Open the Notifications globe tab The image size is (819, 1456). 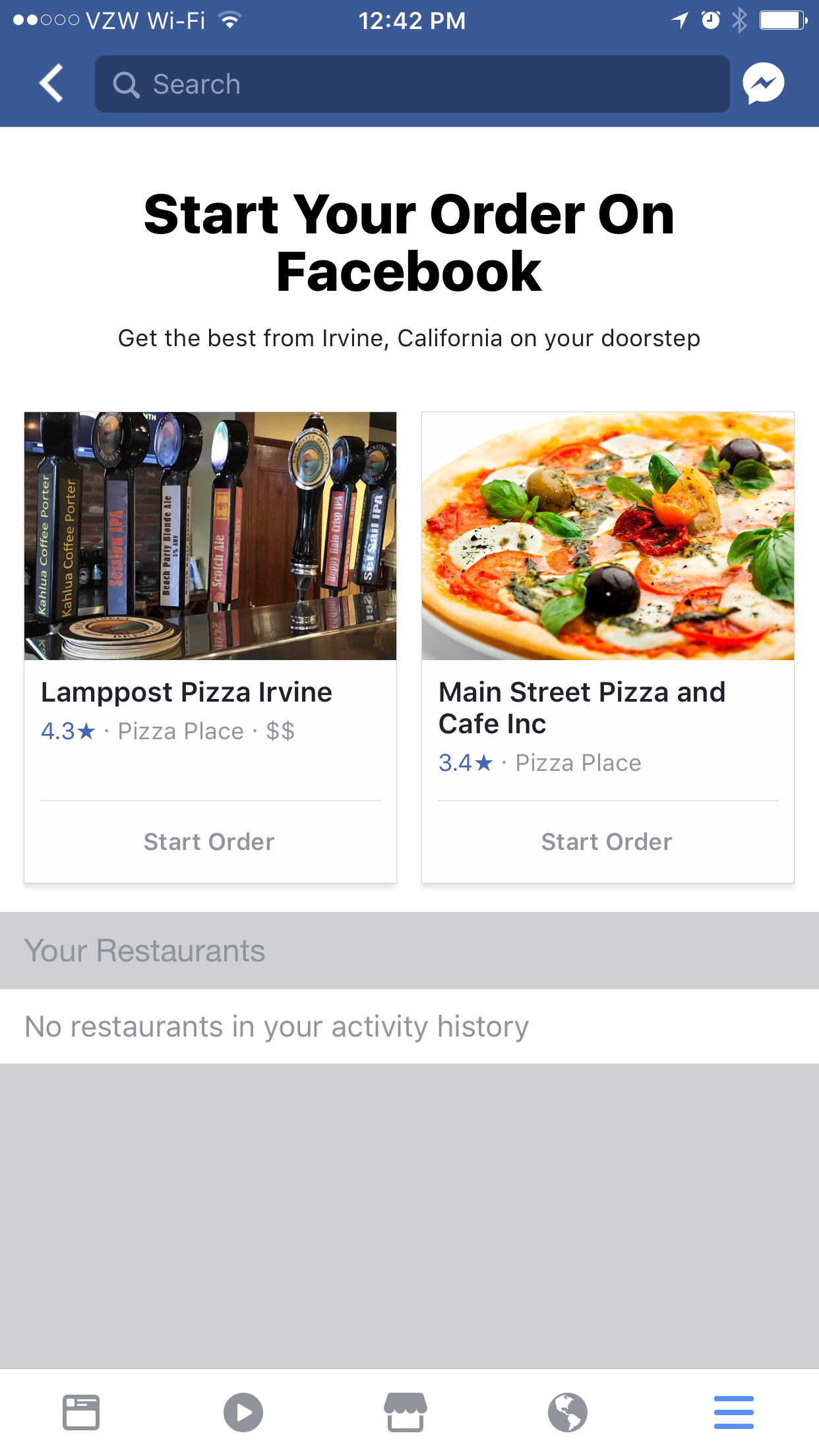point(568,1412)
